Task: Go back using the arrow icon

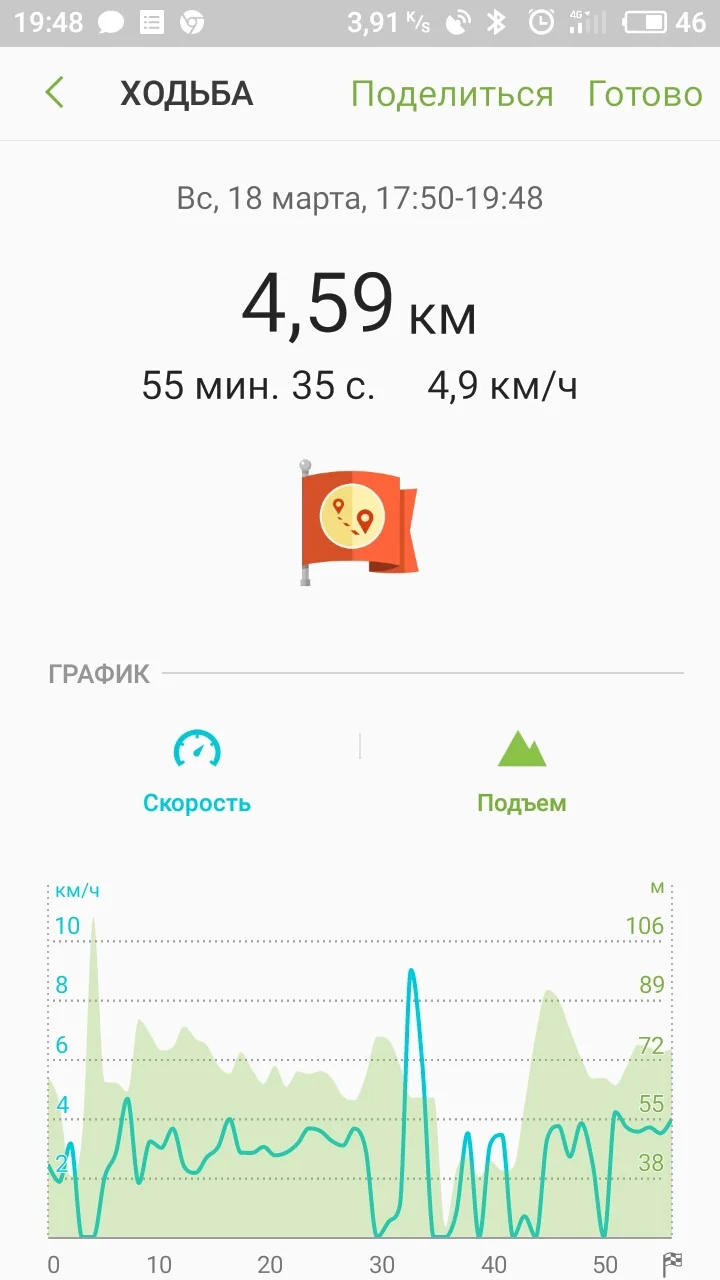Action: click(55, 93)
